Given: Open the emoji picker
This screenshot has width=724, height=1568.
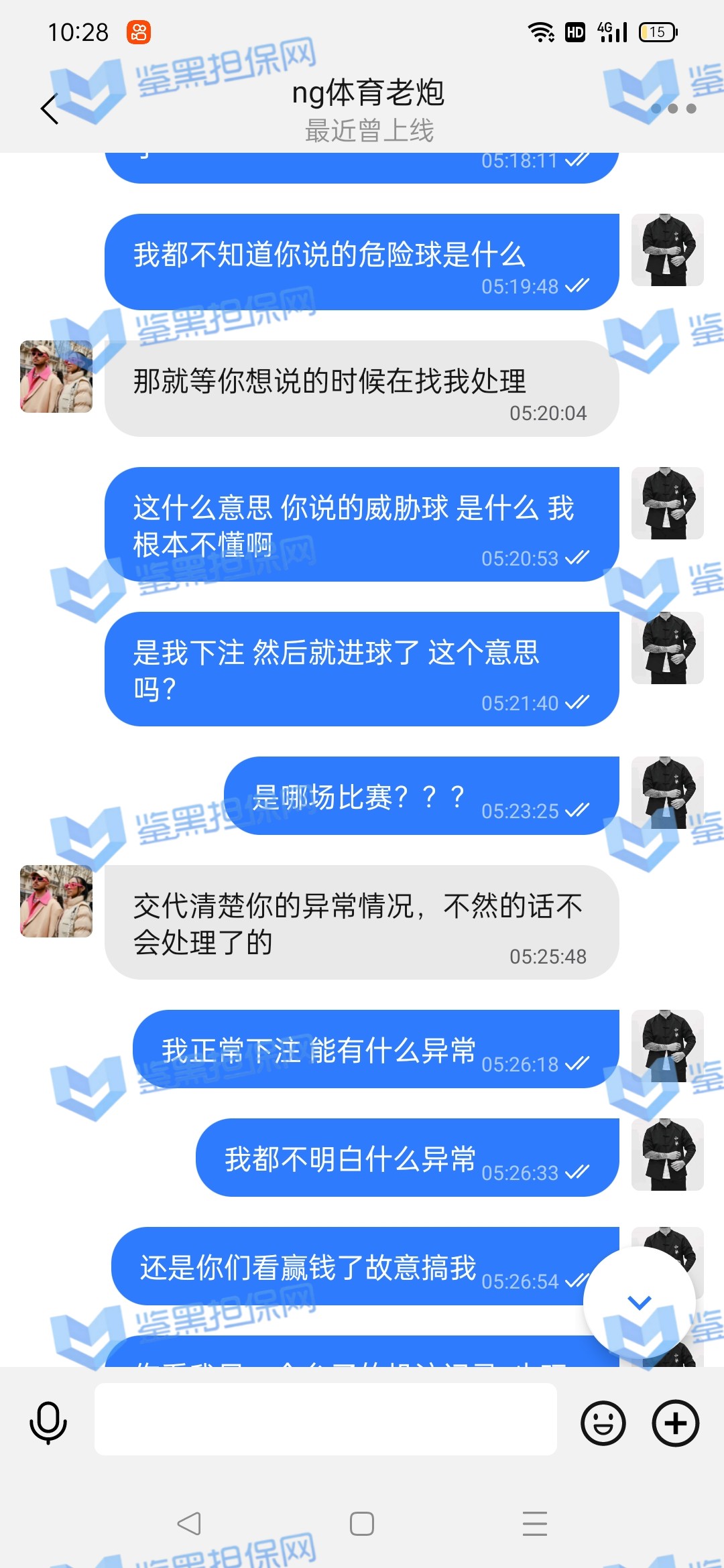Looking at the screenshot, I should click(x=603, y=1423).
